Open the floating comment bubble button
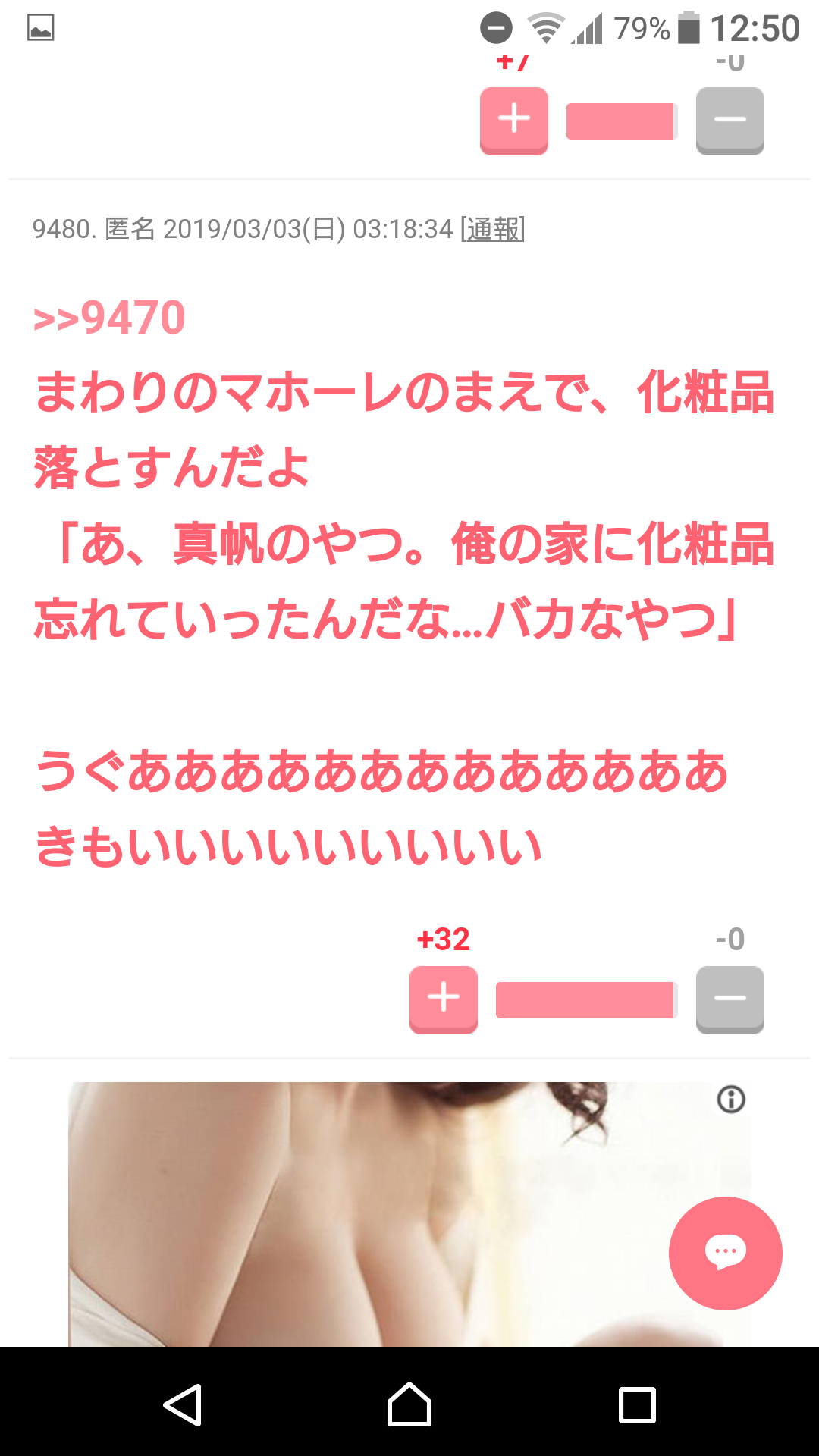This screenshot has width=819, height=1456. pos(725,1253)
